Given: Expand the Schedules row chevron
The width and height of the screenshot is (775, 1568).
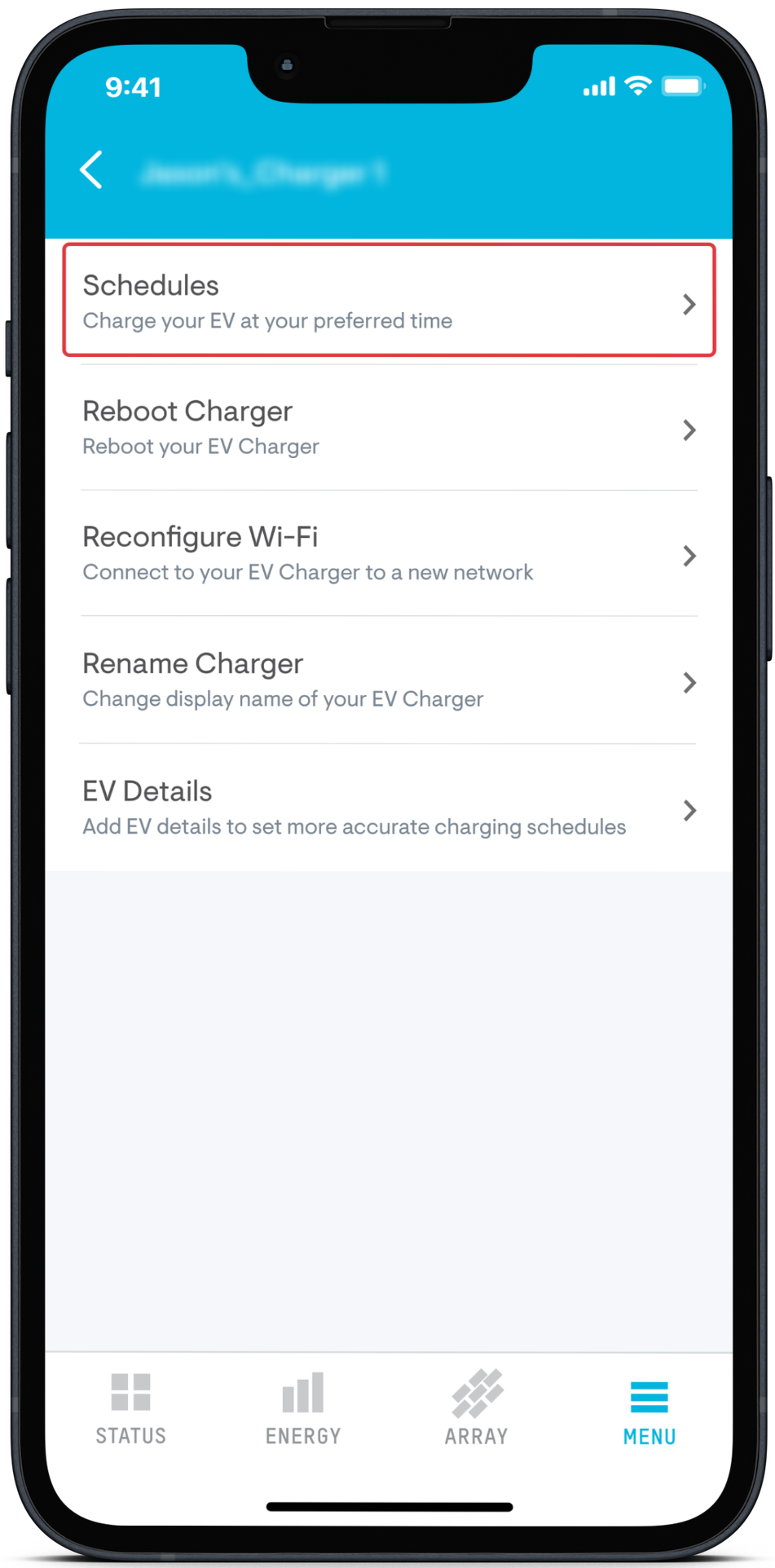Looking at the screenshot, I should point(689,302).
